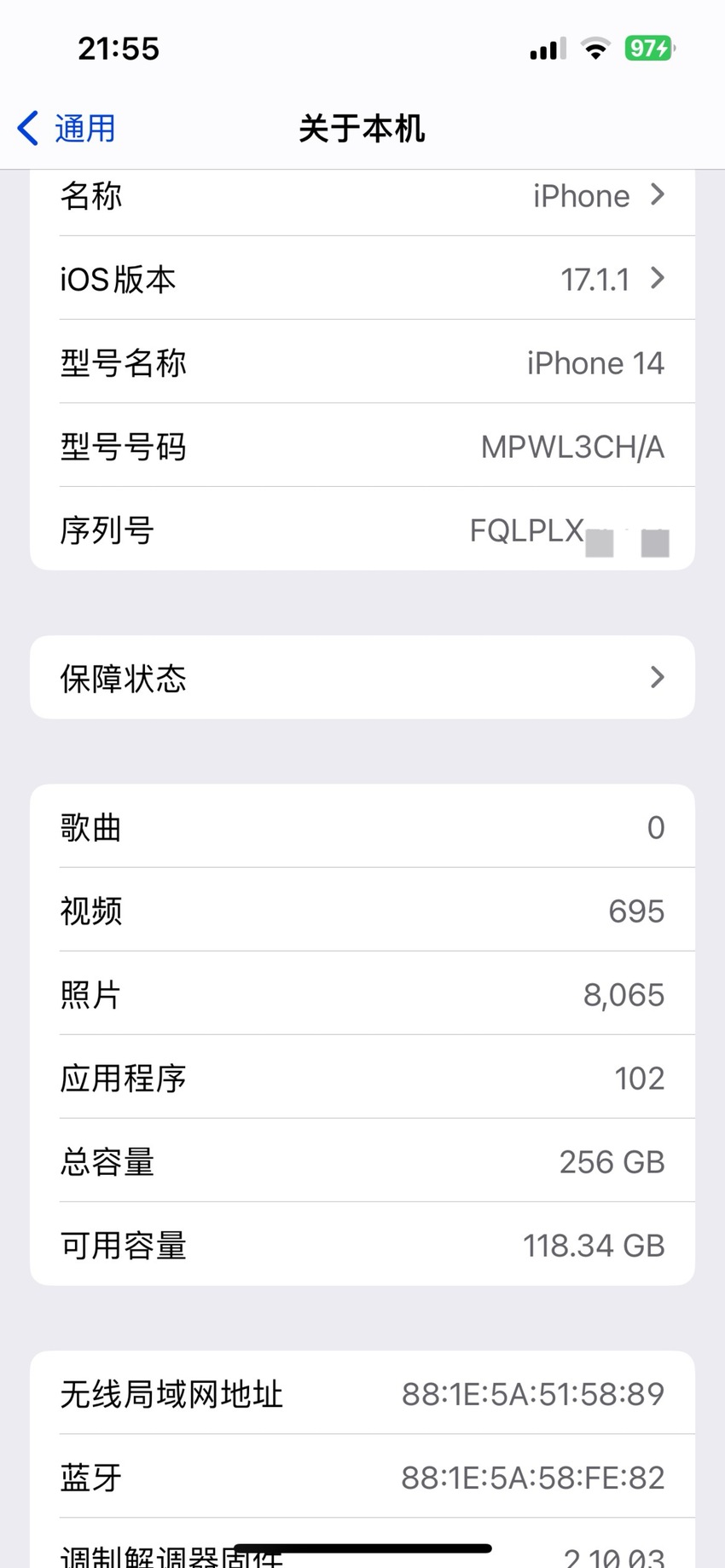Viewport: 725px width, 1568px height.
Task: Go back to 通用 settings
Action: [x=67, y=129]
